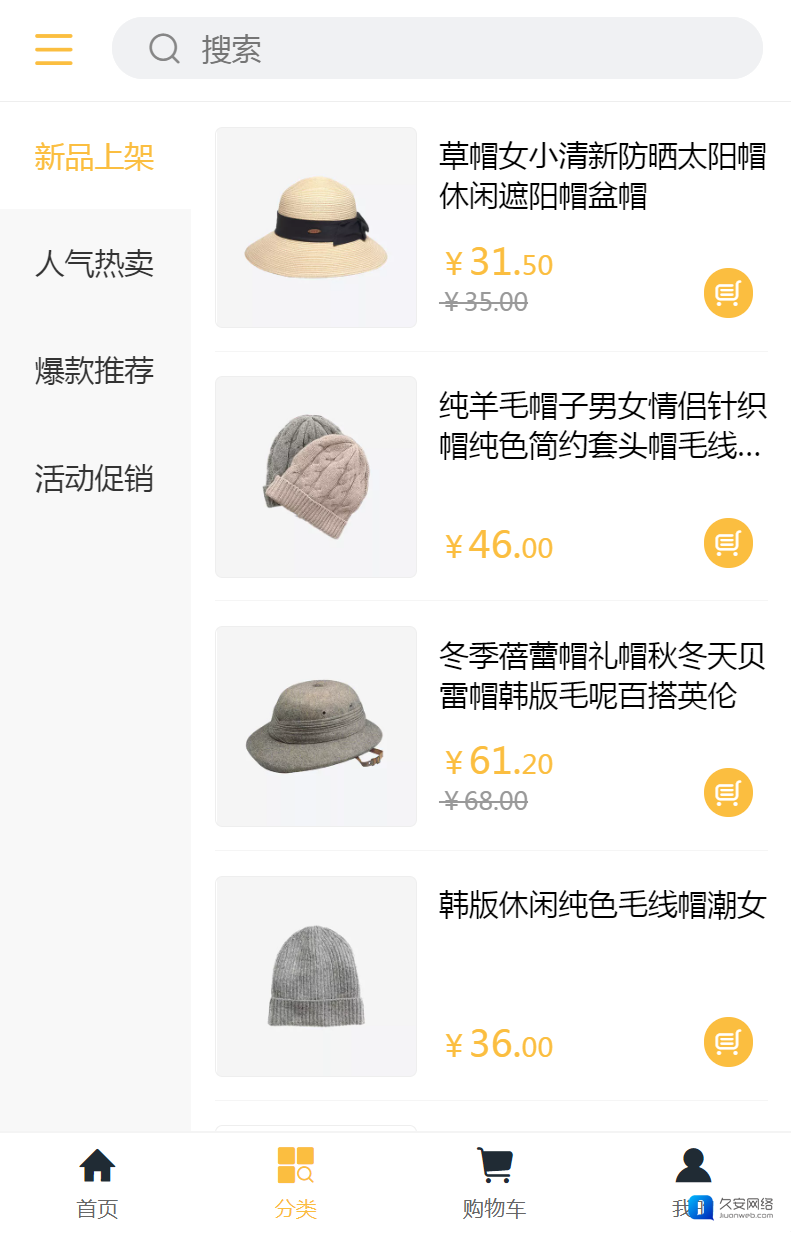Open the 爆款推荐 category
The width and height of the screenshot is (791, 1233).
(x=94, y=371)
